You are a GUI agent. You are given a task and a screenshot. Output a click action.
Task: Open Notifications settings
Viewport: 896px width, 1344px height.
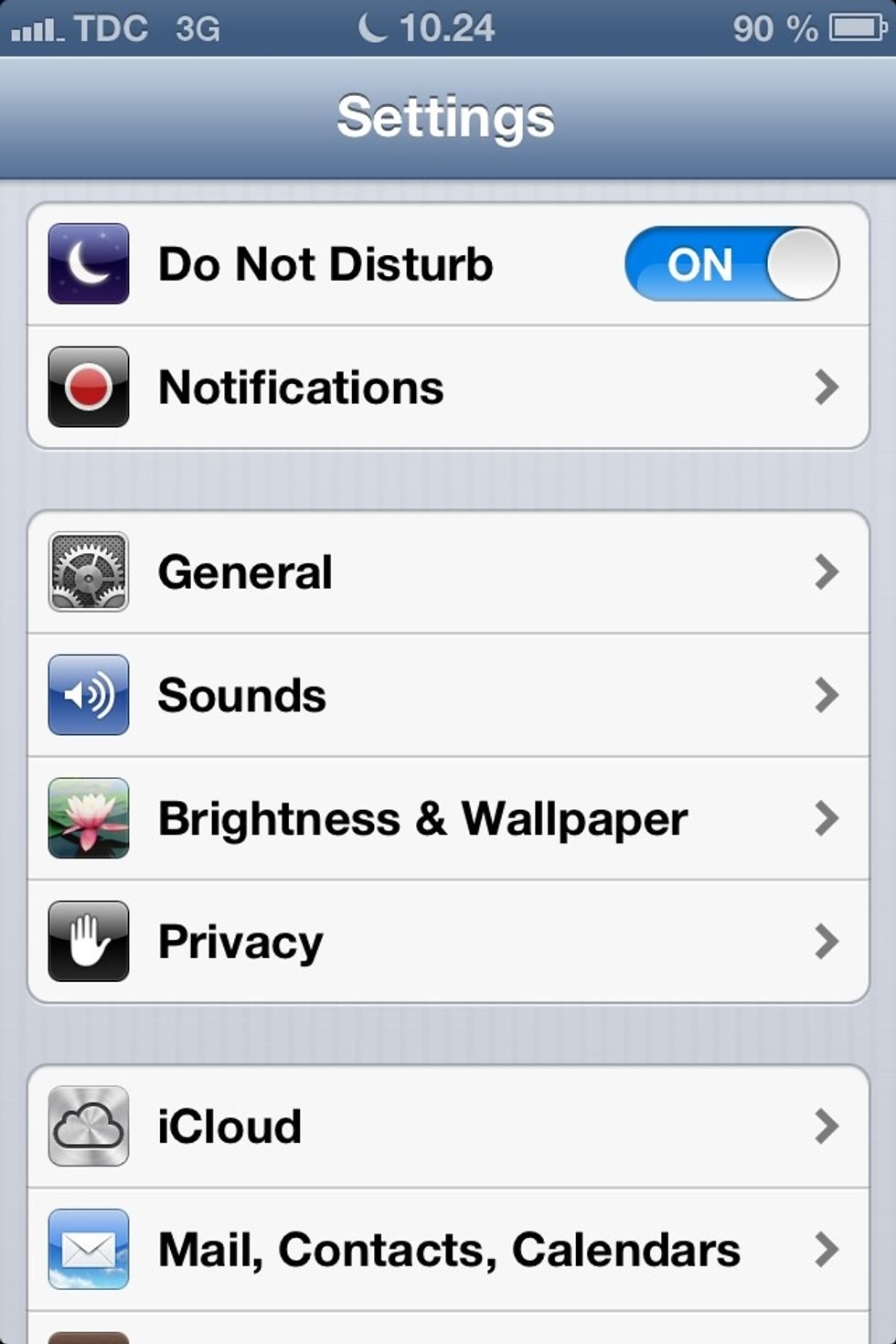point(448,388)
